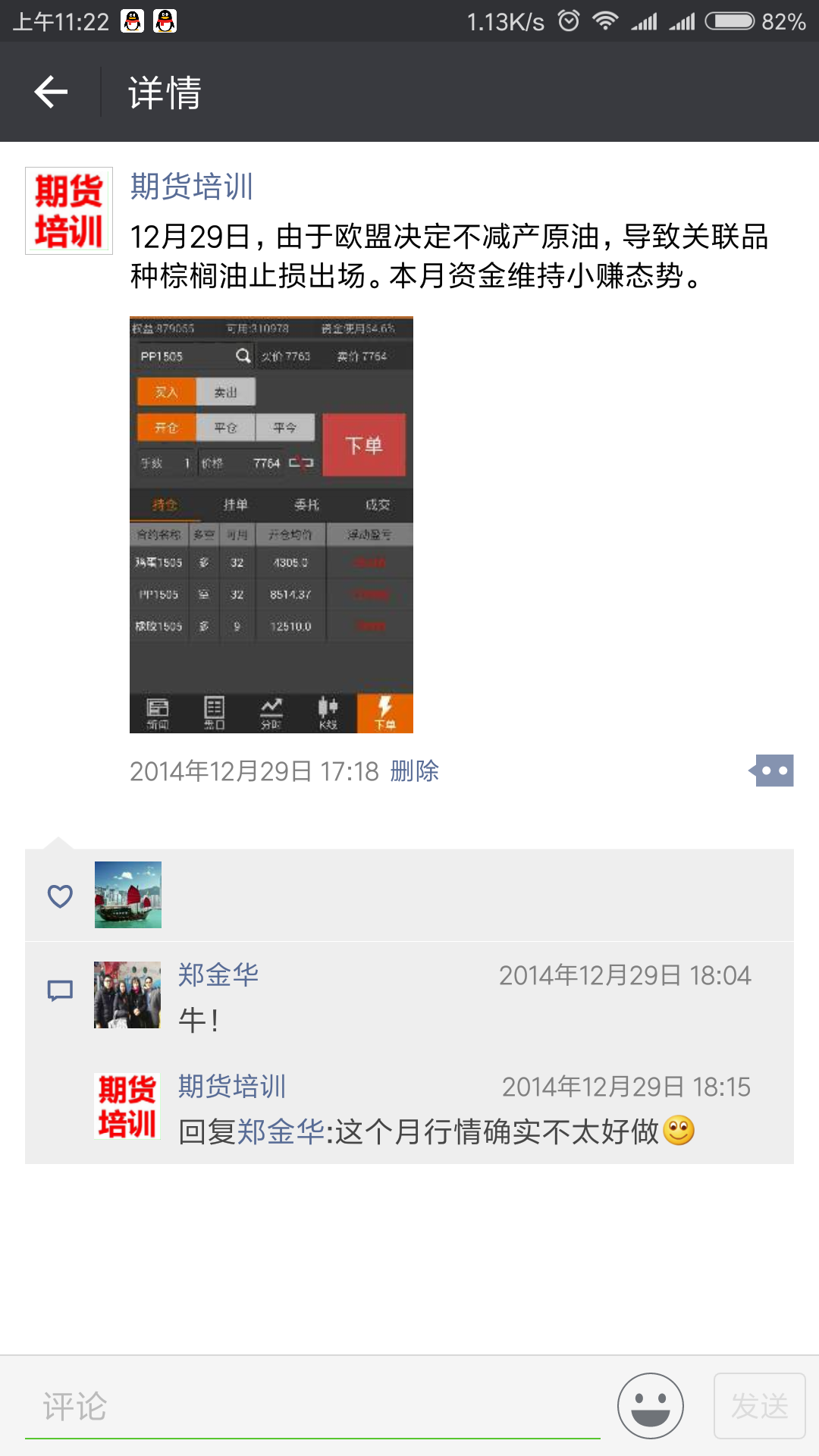Open the 期货培训 profile name link above the post
The image size is (819, 1456).
tap(192, 187)
